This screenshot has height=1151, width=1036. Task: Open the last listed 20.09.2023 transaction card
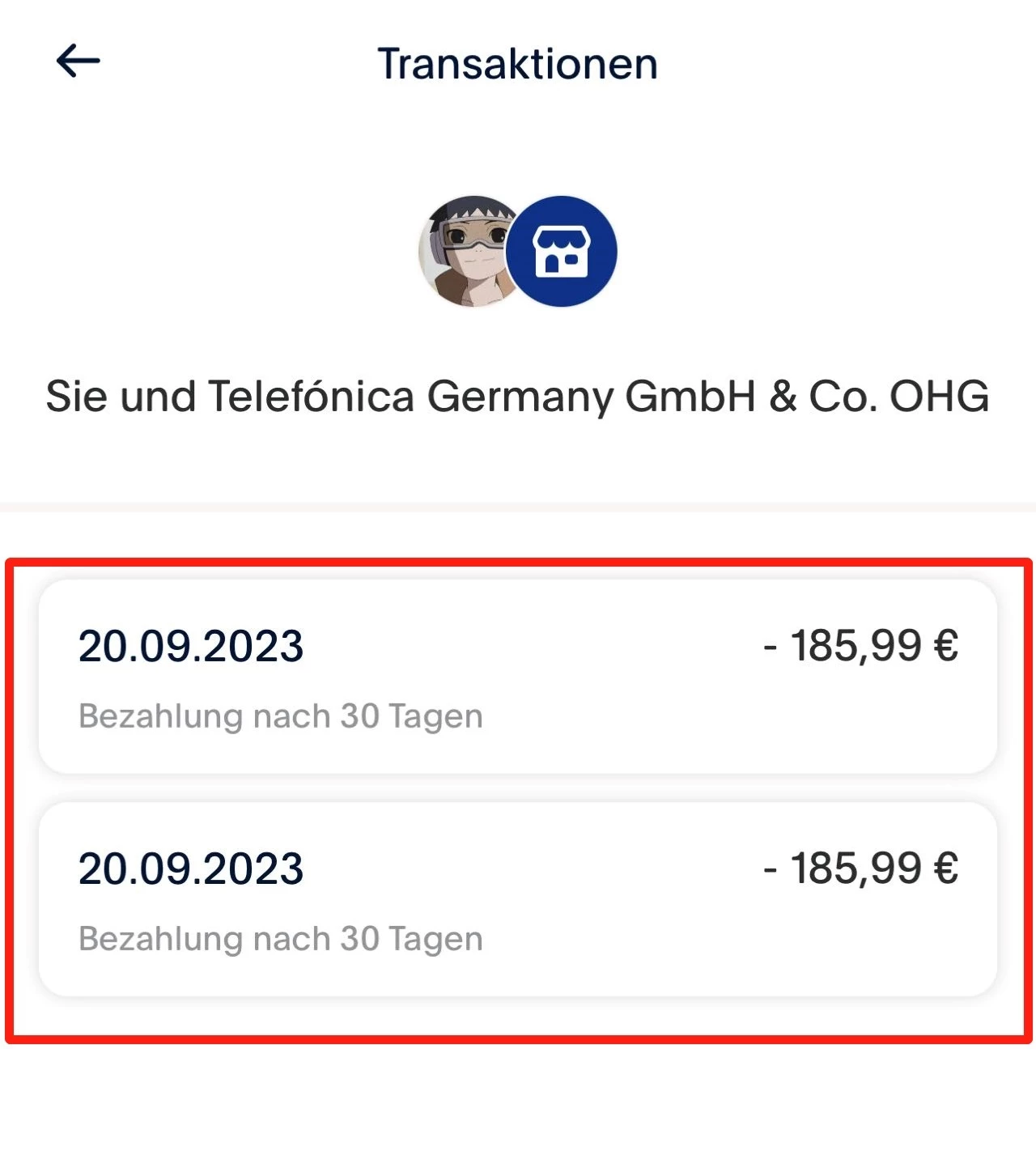click(518, 899)
